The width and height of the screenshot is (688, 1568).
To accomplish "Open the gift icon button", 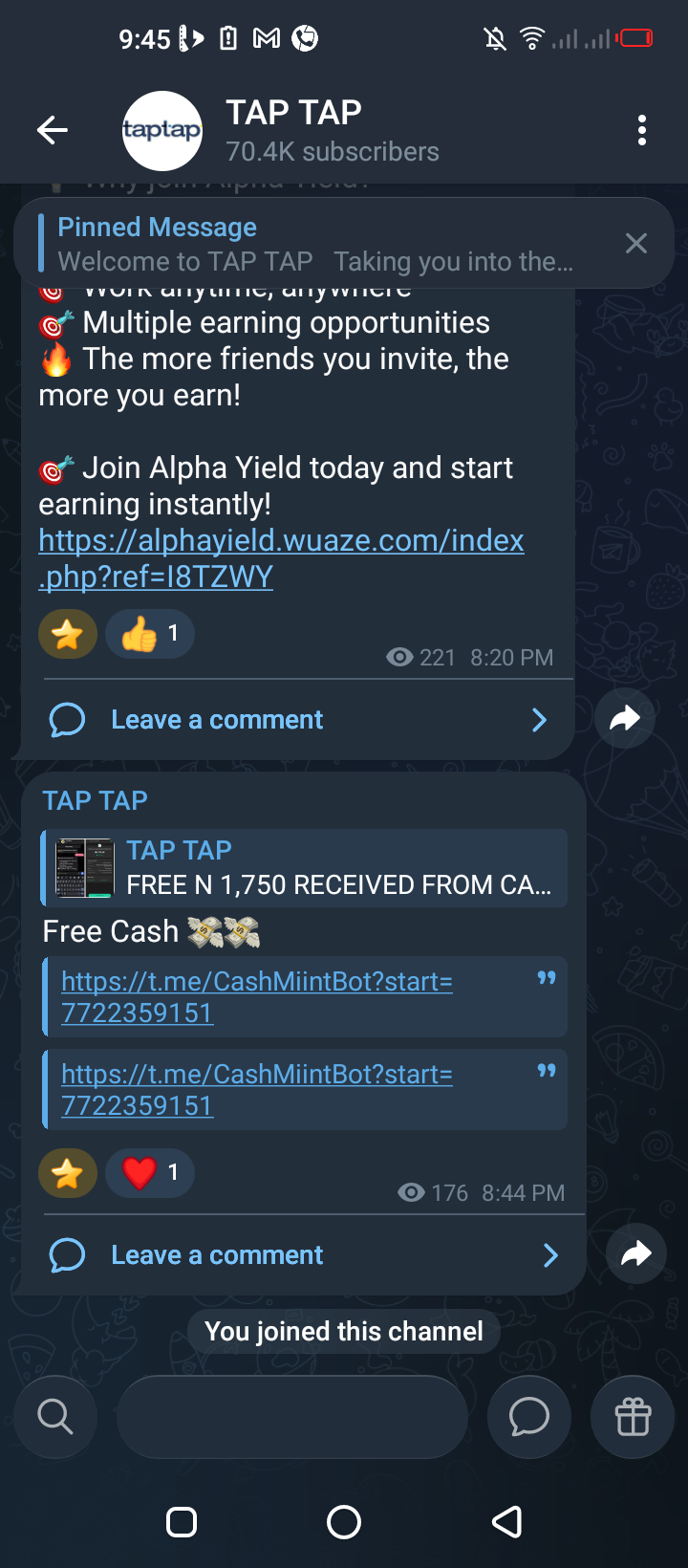I will point(633,1417).
